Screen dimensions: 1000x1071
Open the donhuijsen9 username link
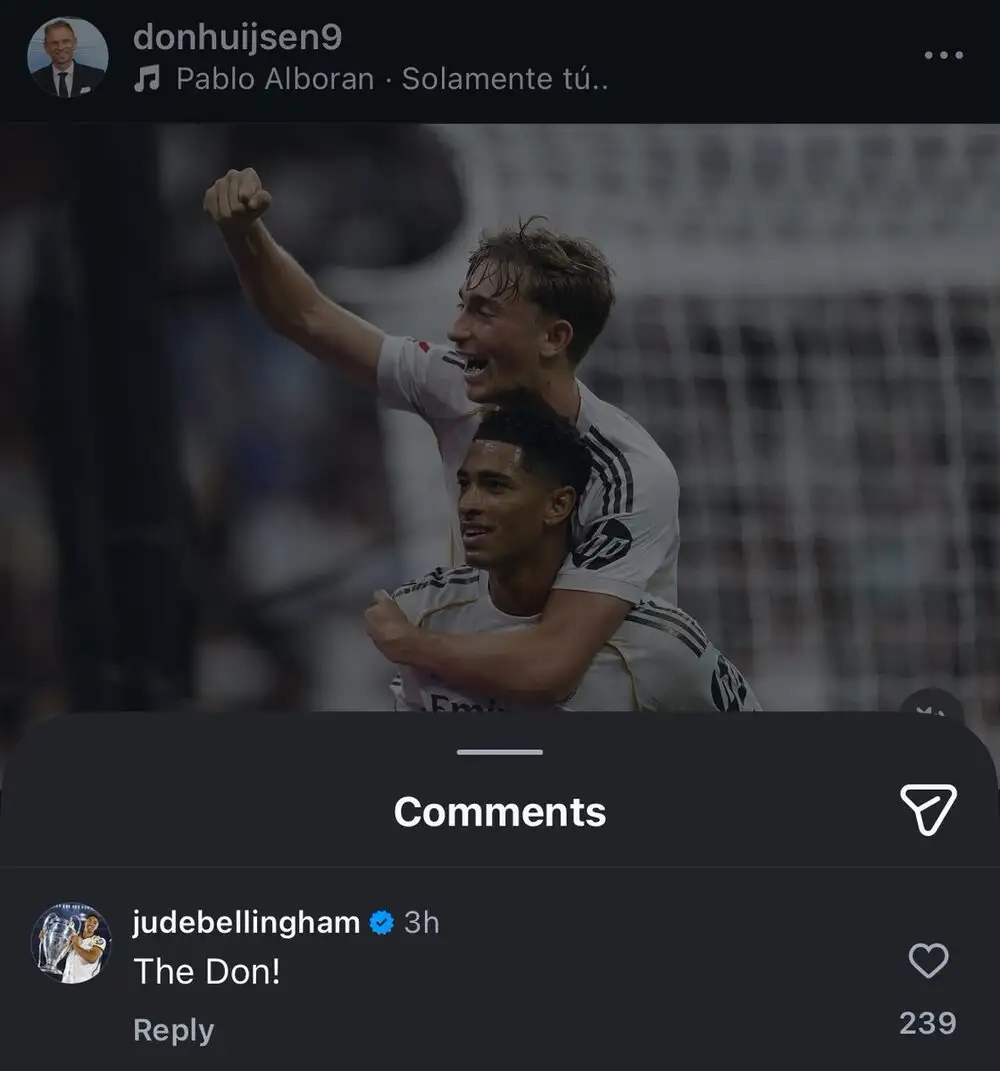click(x=237, y=37)
